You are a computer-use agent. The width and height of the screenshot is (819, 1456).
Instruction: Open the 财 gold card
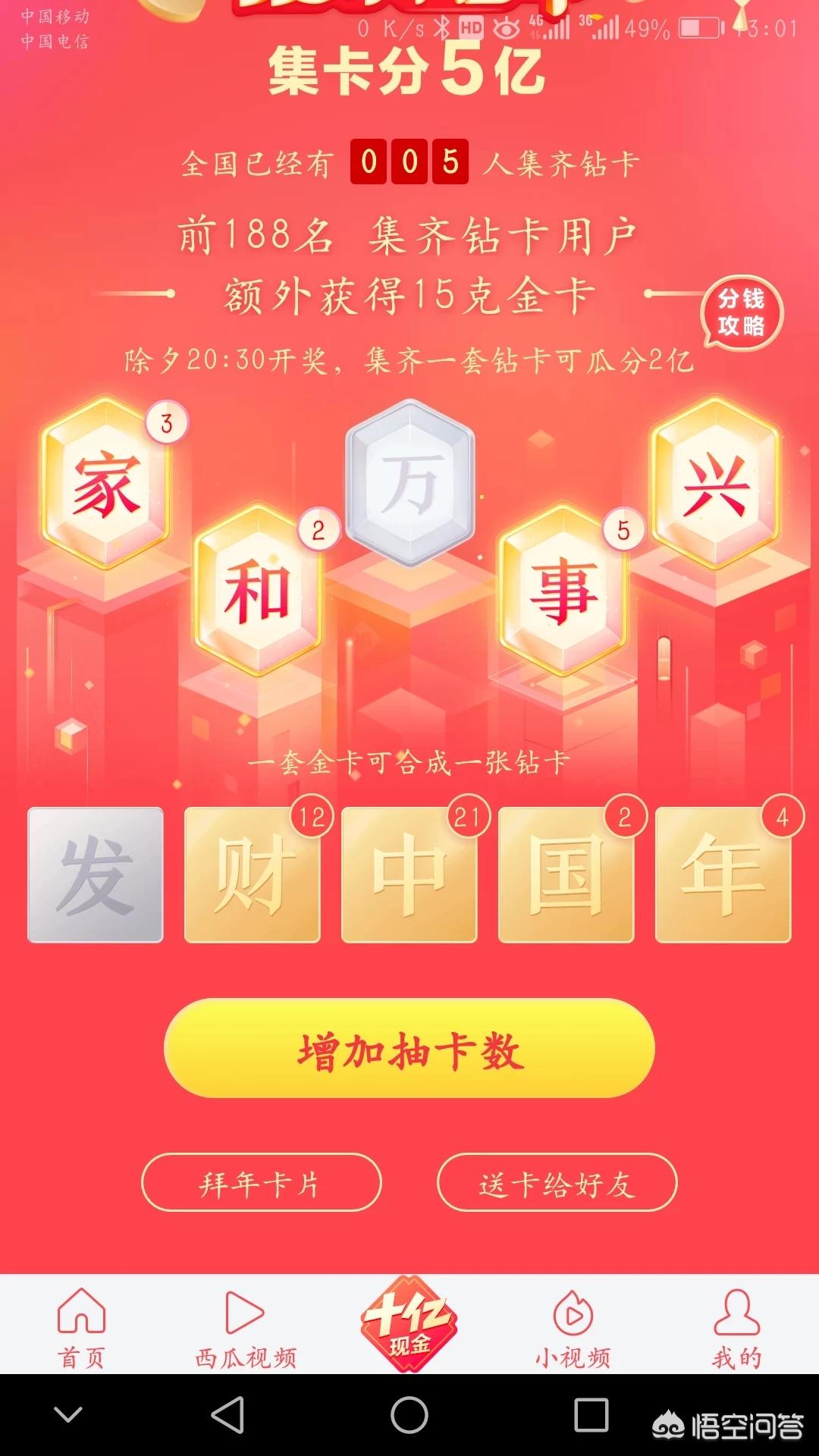(x=253, y=875)
